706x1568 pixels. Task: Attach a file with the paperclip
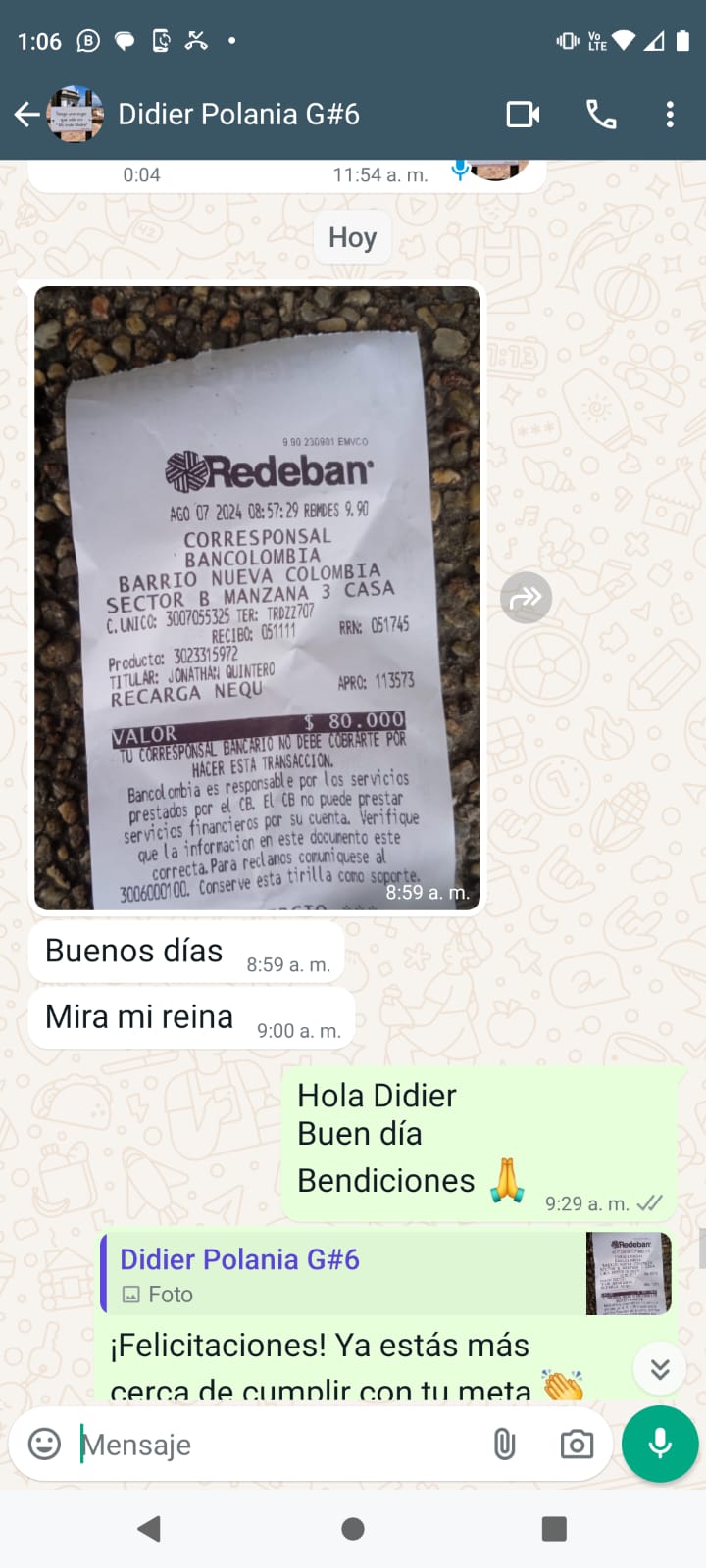pyautogui.click(x=504, y=1445)
